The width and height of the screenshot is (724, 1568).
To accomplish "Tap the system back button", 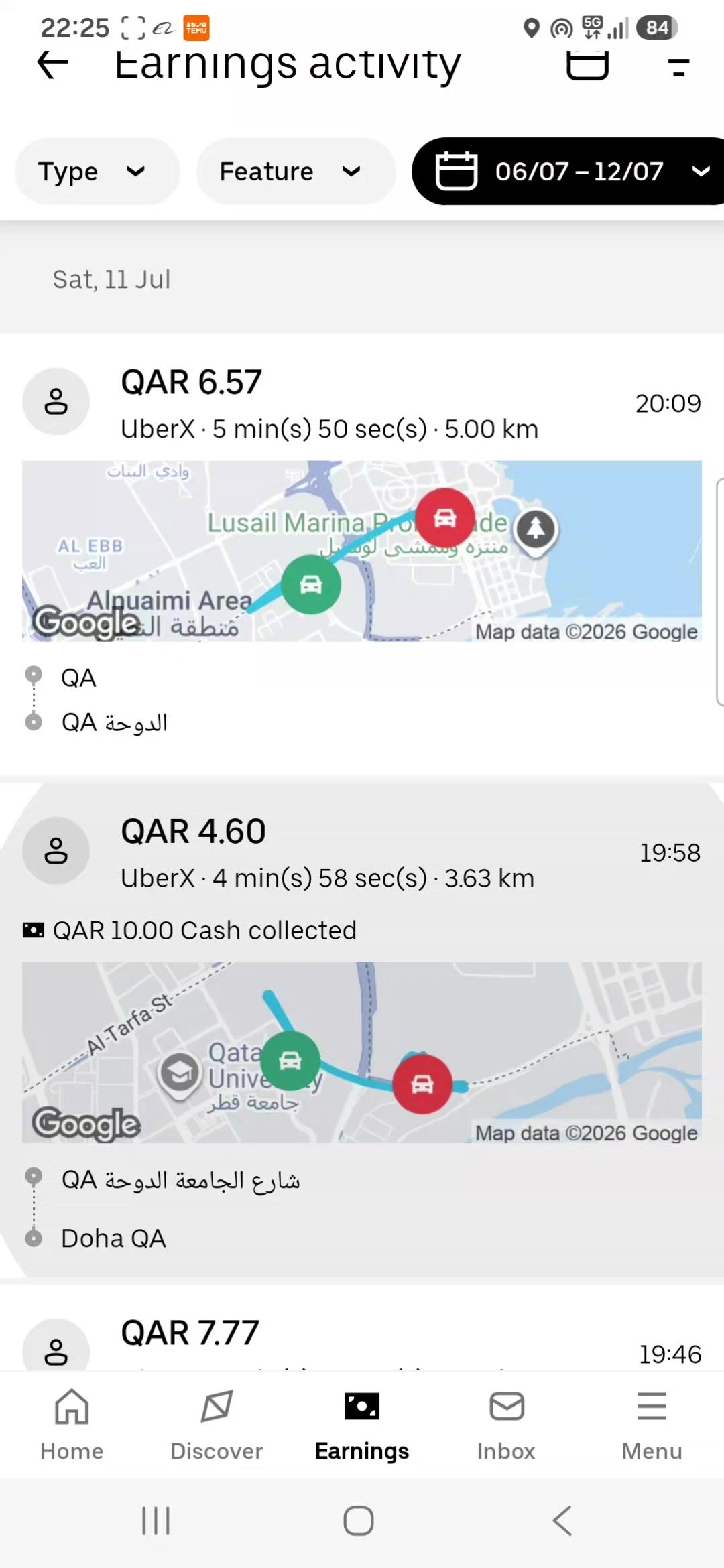I will [562, 1520].
